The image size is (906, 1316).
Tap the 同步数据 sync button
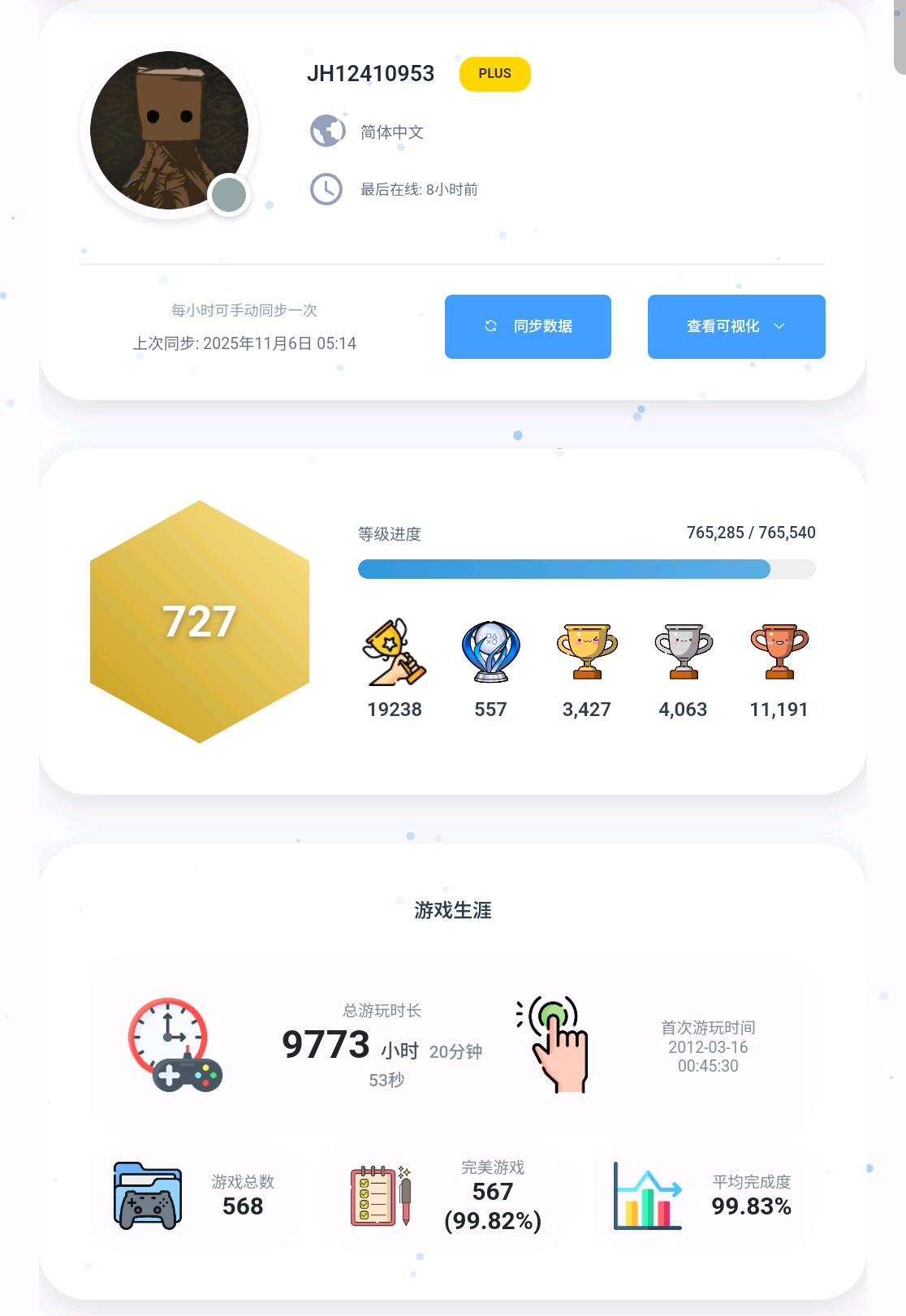[x=528, y=326]
